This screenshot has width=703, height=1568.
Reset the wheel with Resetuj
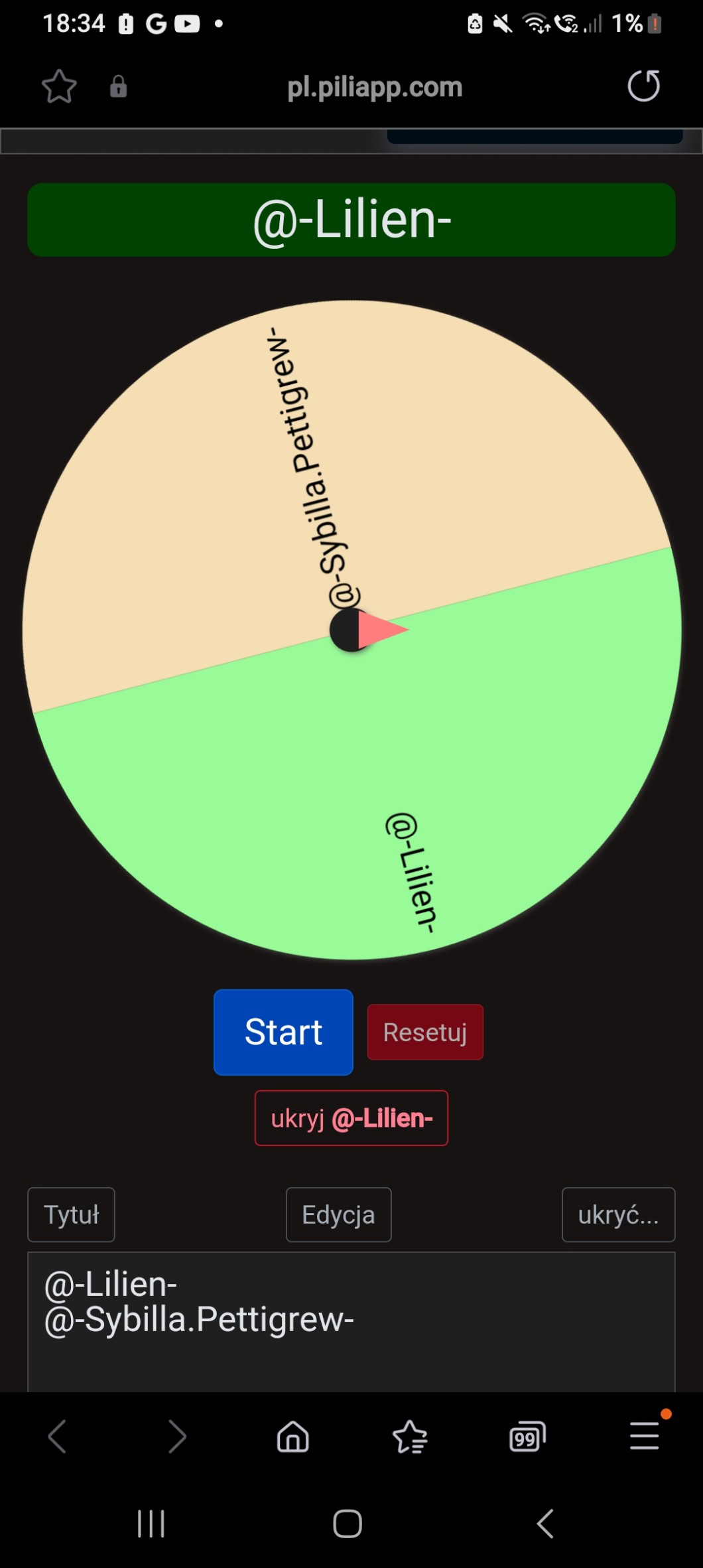425,1032
